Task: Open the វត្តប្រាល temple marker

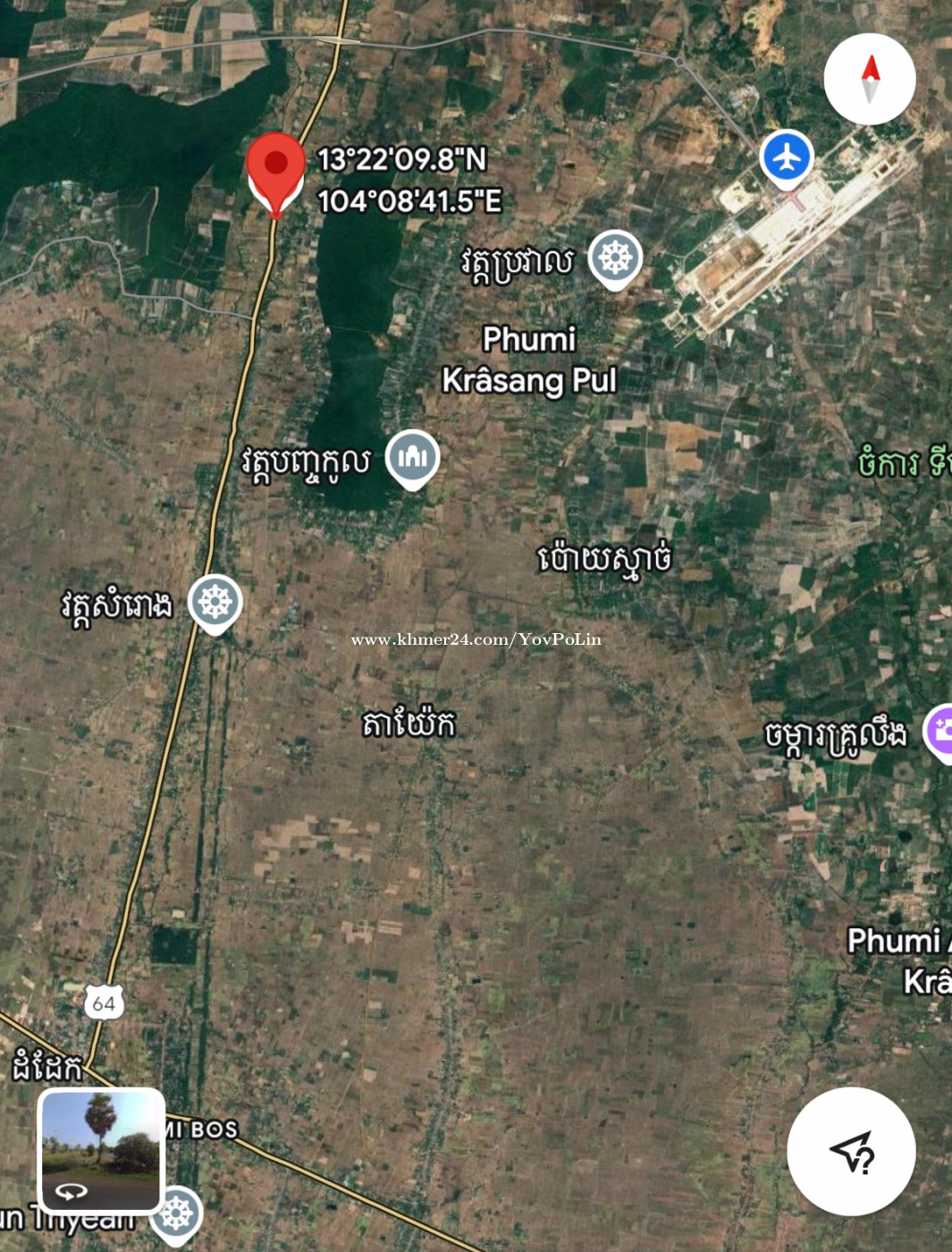Action: click(615, 258)
